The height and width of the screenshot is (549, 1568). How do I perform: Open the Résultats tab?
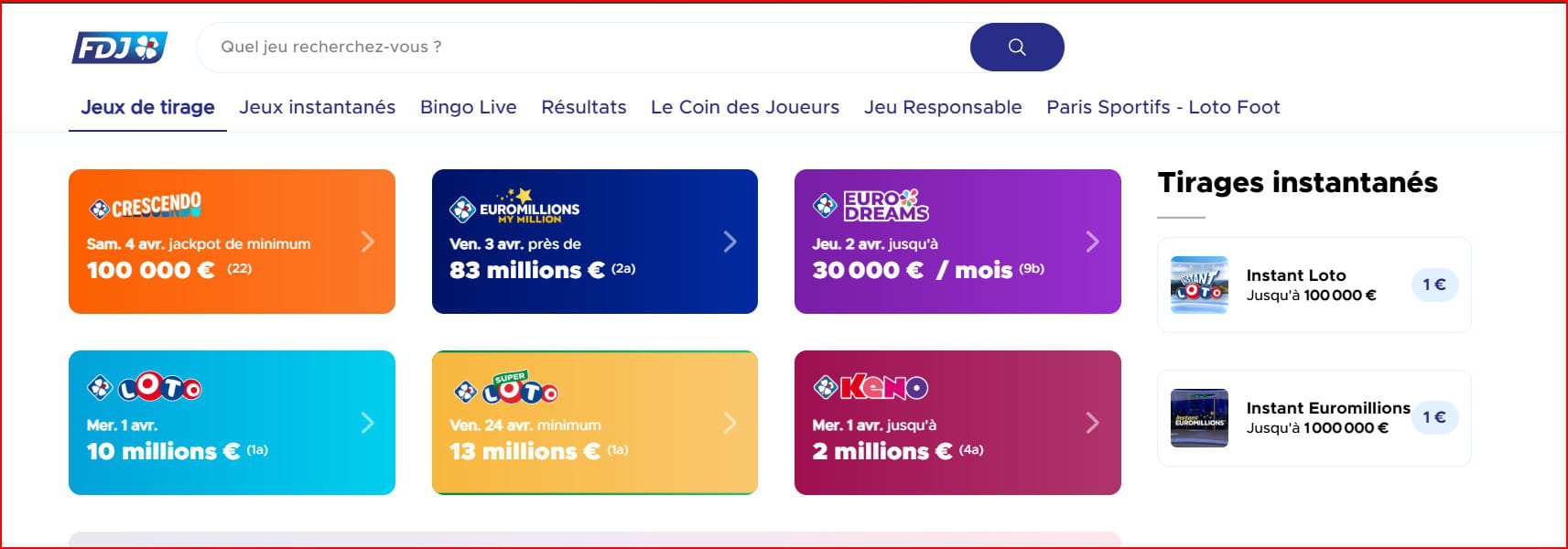[583, 107]
